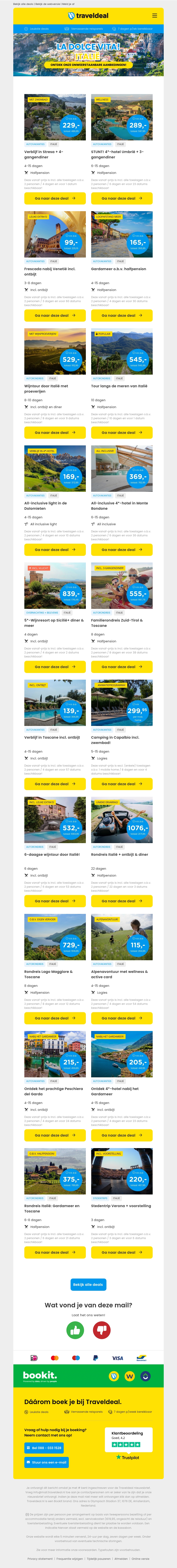Go to Camping in Capalbio deal

(x=121, y=784)
